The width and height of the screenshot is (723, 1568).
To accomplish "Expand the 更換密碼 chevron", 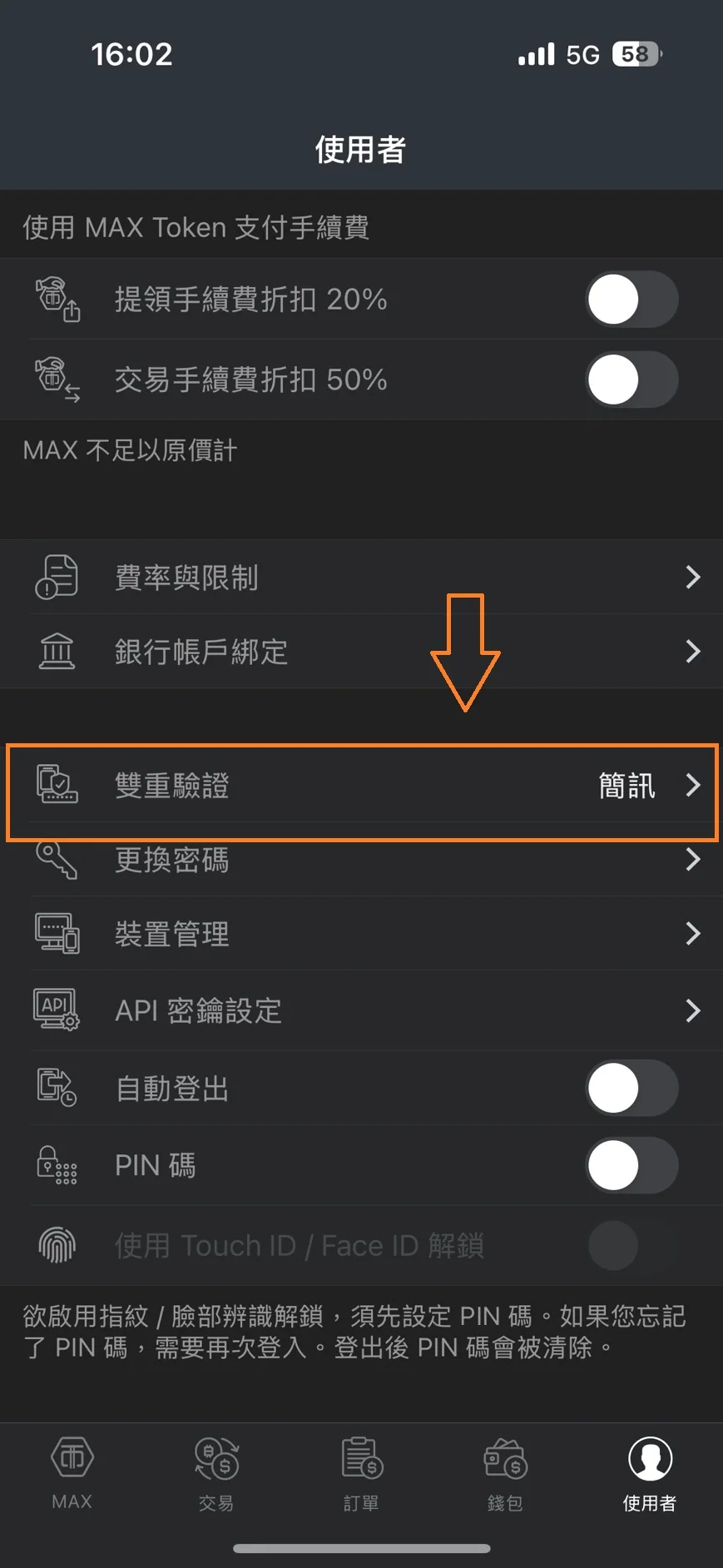I will tap(693, 859).
